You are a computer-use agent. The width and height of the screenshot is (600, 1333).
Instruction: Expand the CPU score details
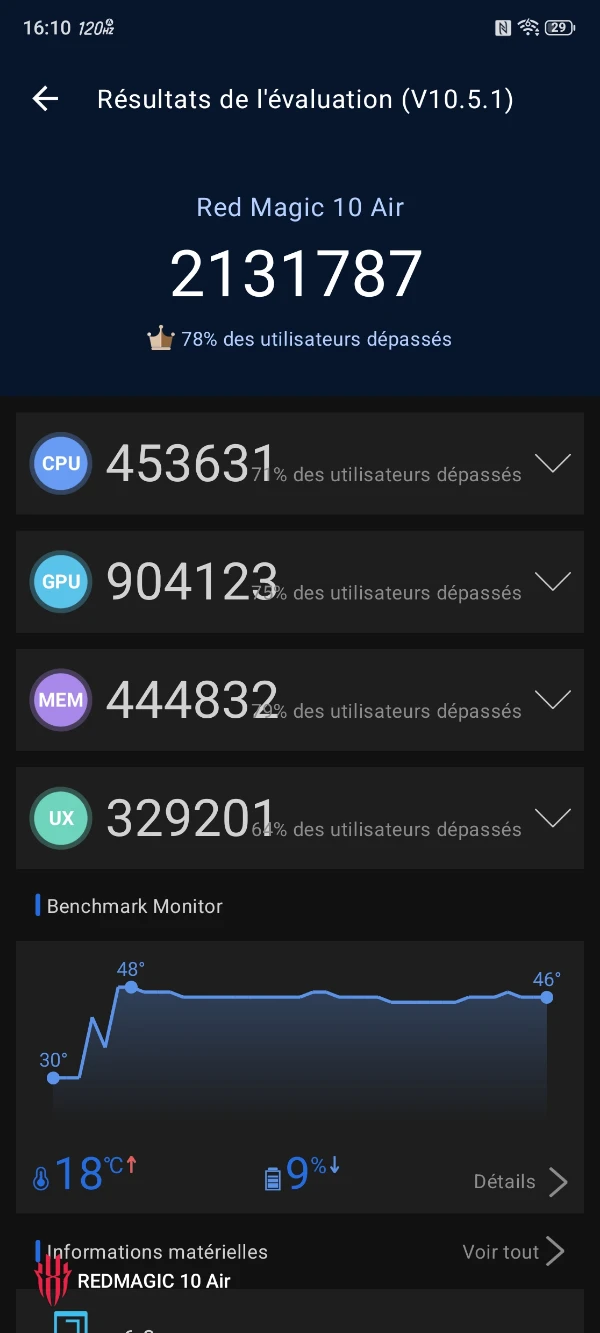552,464
